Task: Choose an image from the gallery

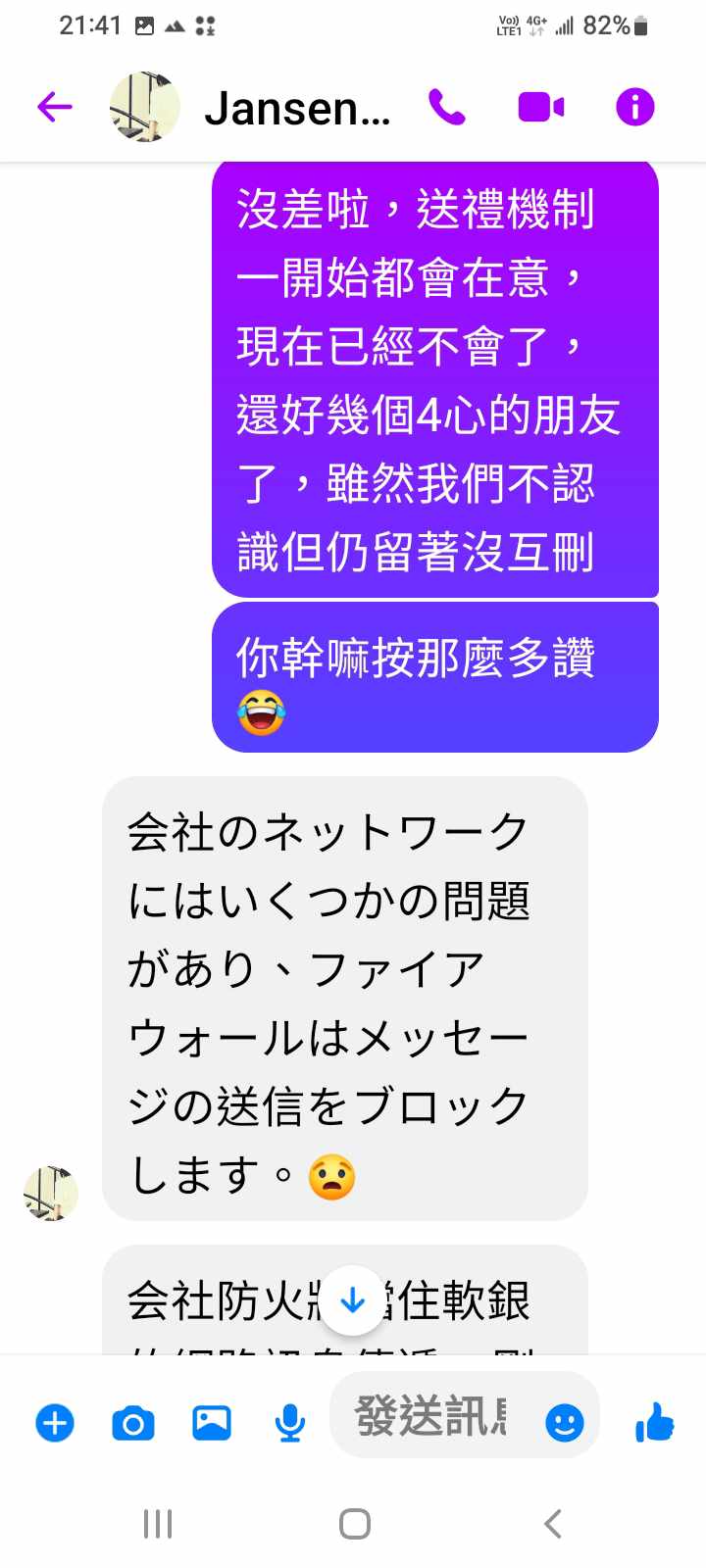Action: [212, 1422]
